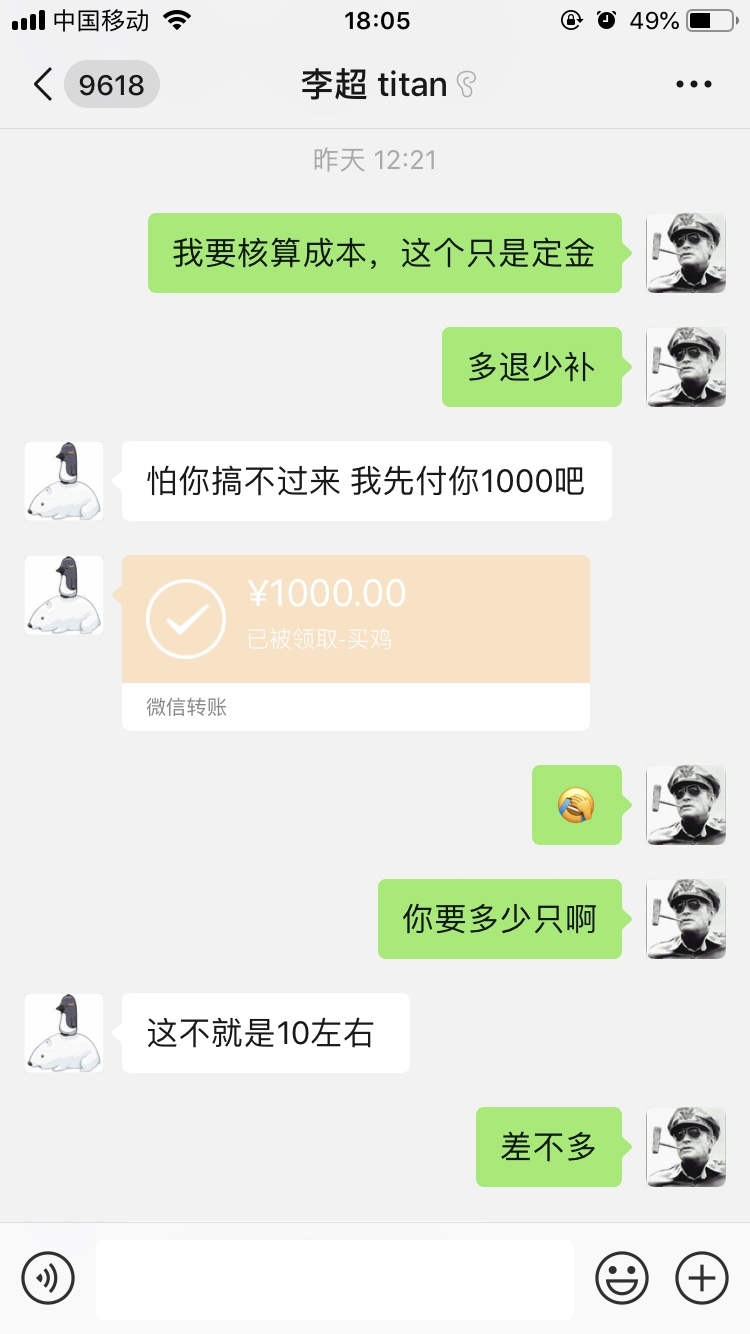Open the chat settings via ellipsis icon

693,84
